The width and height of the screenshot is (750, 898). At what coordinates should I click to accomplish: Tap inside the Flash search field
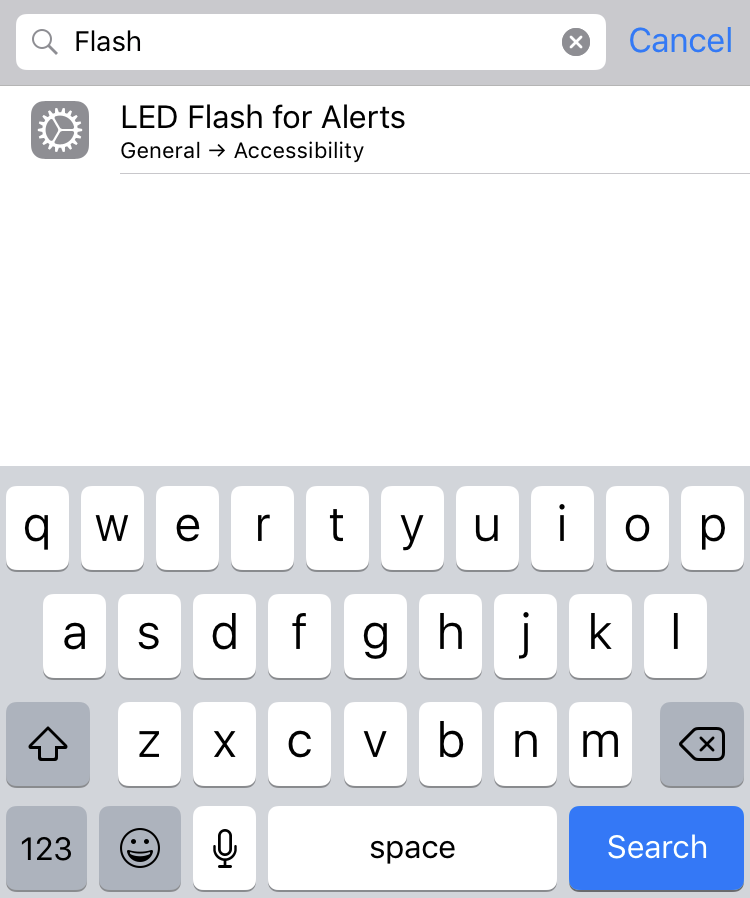pyautogui.click(x=300, y=41)
